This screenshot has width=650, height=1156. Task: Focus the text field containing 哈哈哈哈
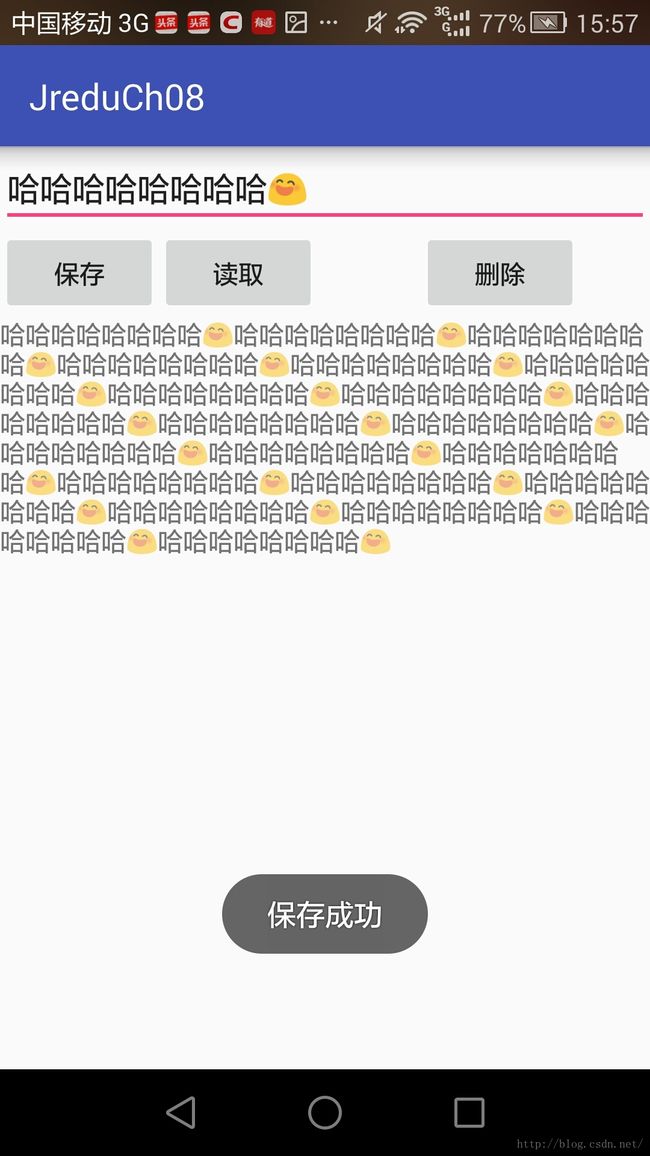tap(324, 192)
